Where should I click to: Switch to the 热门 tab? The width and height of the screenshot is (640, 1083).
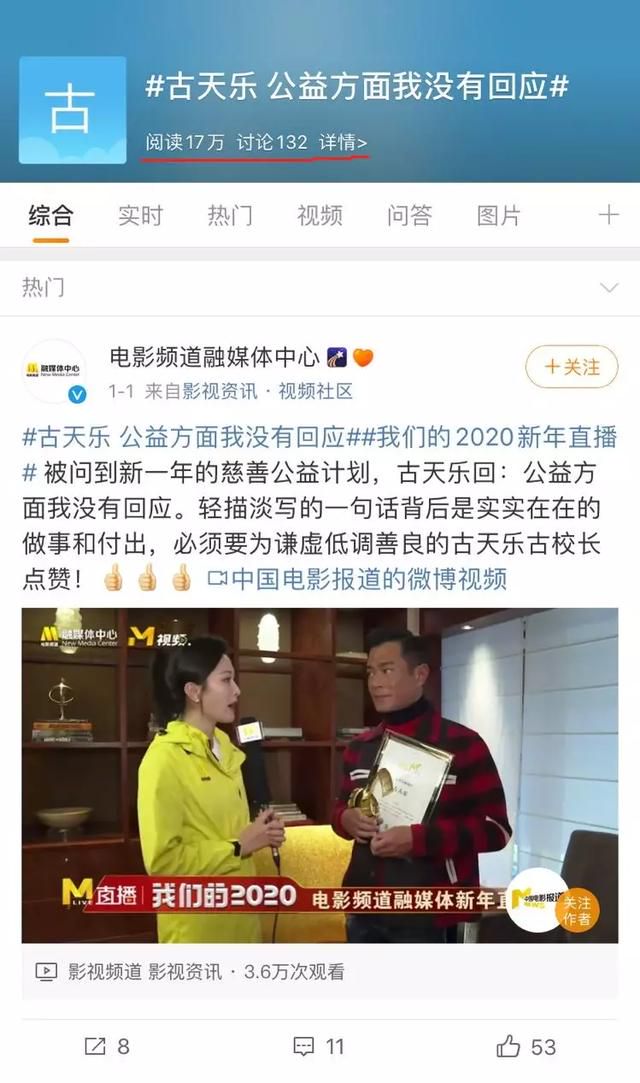coord(230,215)
